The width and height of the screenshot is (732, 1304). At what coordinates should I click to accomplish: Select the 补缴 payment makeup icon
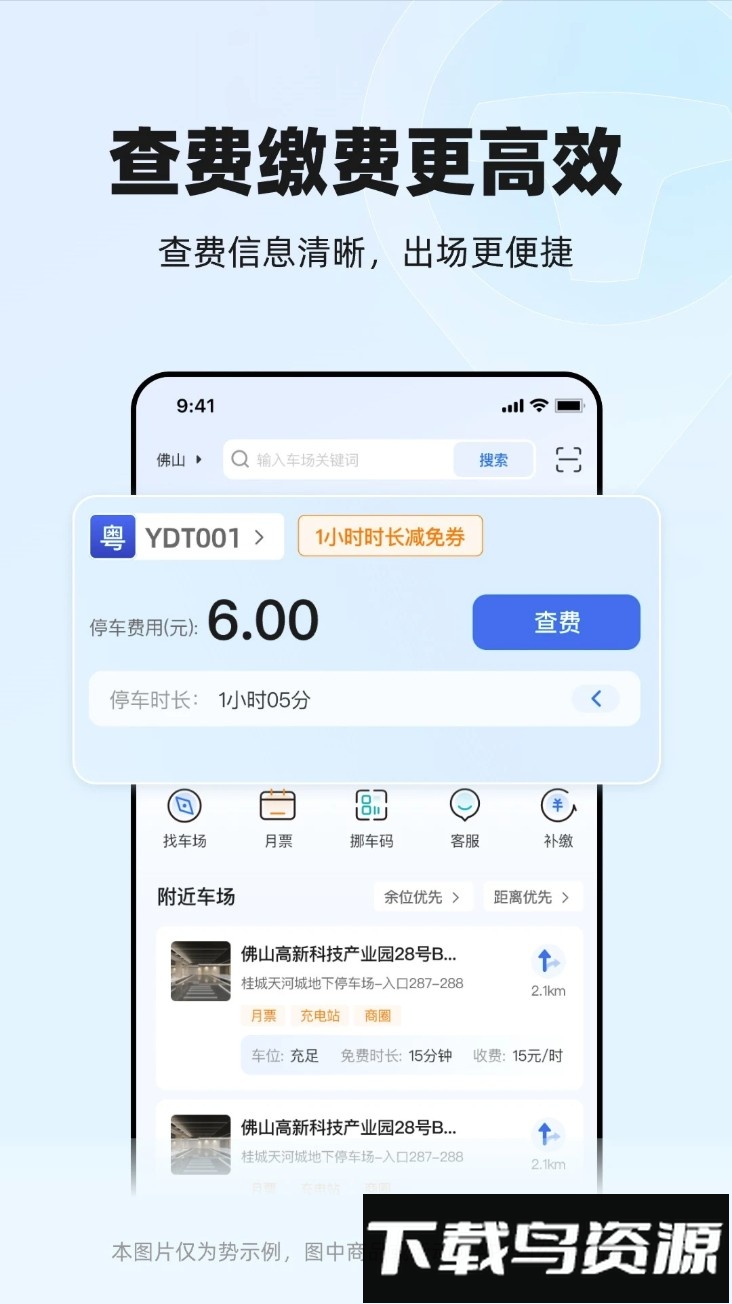[557, 815]
